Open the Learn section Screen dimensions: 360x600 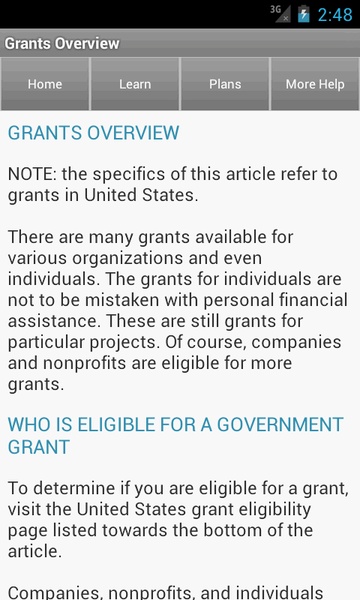coord(135,84)
